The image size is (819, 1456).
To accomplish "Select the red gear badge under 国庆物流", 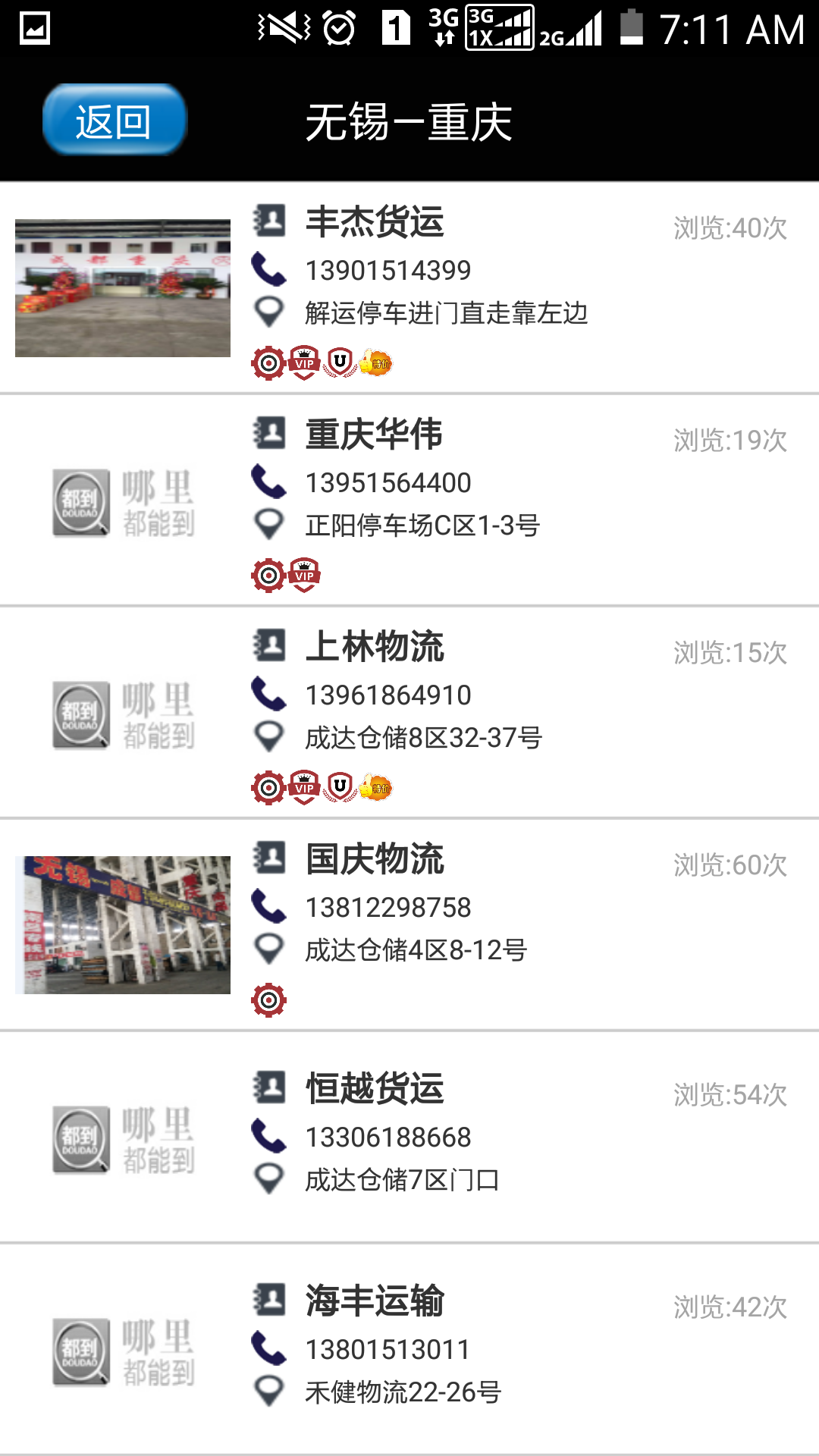I will point(268,1001).
